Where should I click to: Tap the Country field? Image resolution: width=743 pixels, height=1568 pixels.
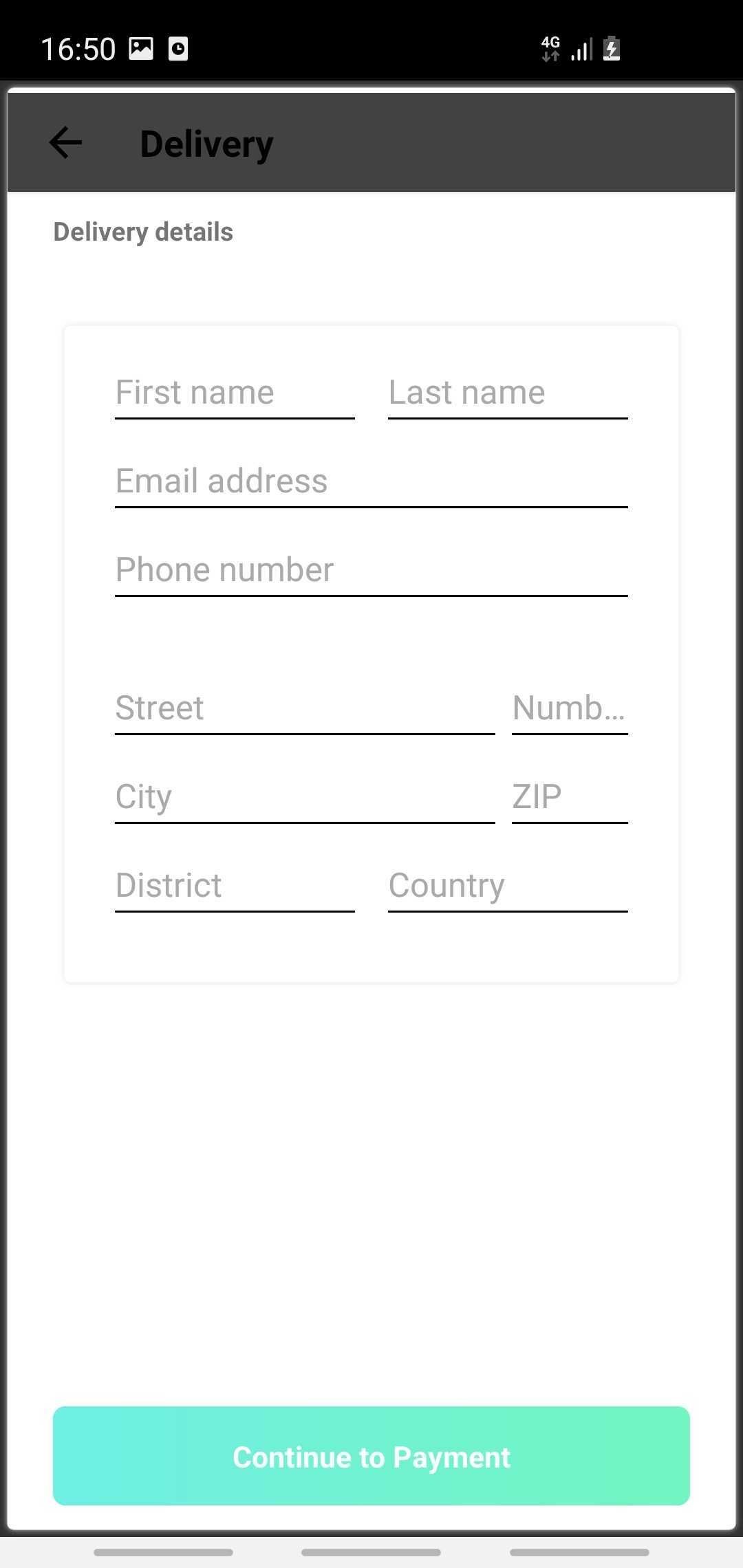[x=508, y=886]
